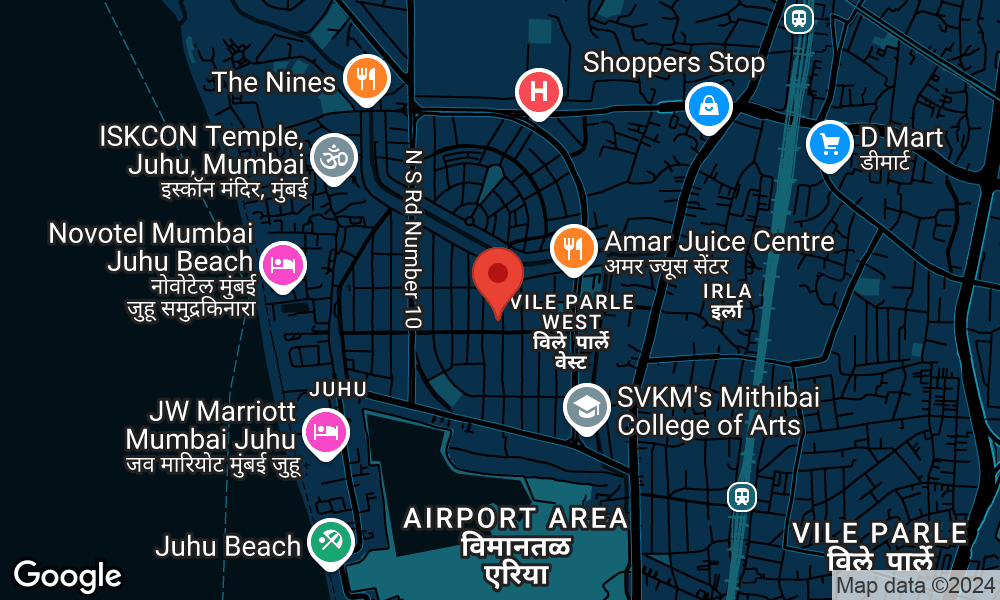Viewport: 1000px width, 600px height.
Task: Open The Nines restaurant marker
Action: [366, 79]
